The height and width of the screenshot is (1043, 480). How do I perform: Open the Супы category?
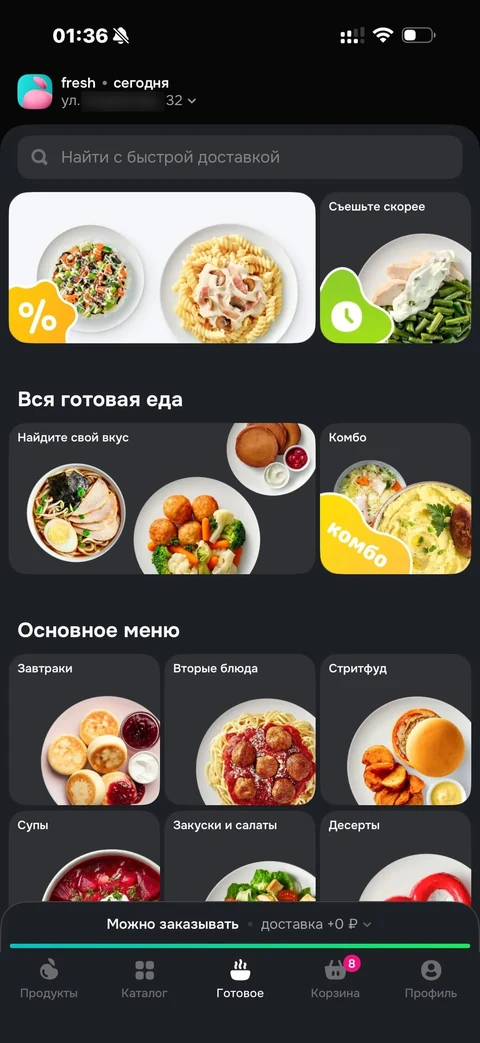tap(84, 856)
